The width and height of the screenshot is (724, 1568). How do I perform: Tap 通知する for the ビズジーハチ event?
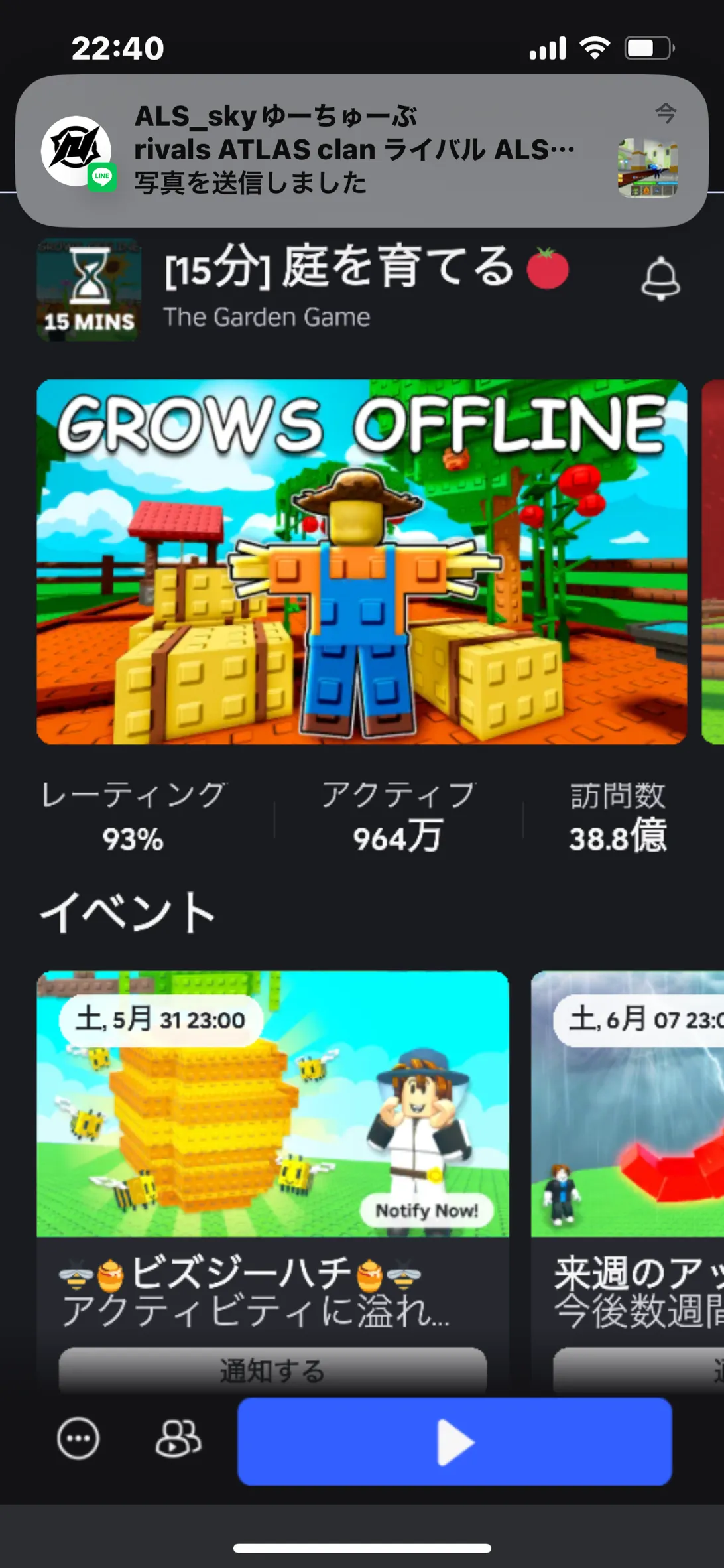(272, 1370)
